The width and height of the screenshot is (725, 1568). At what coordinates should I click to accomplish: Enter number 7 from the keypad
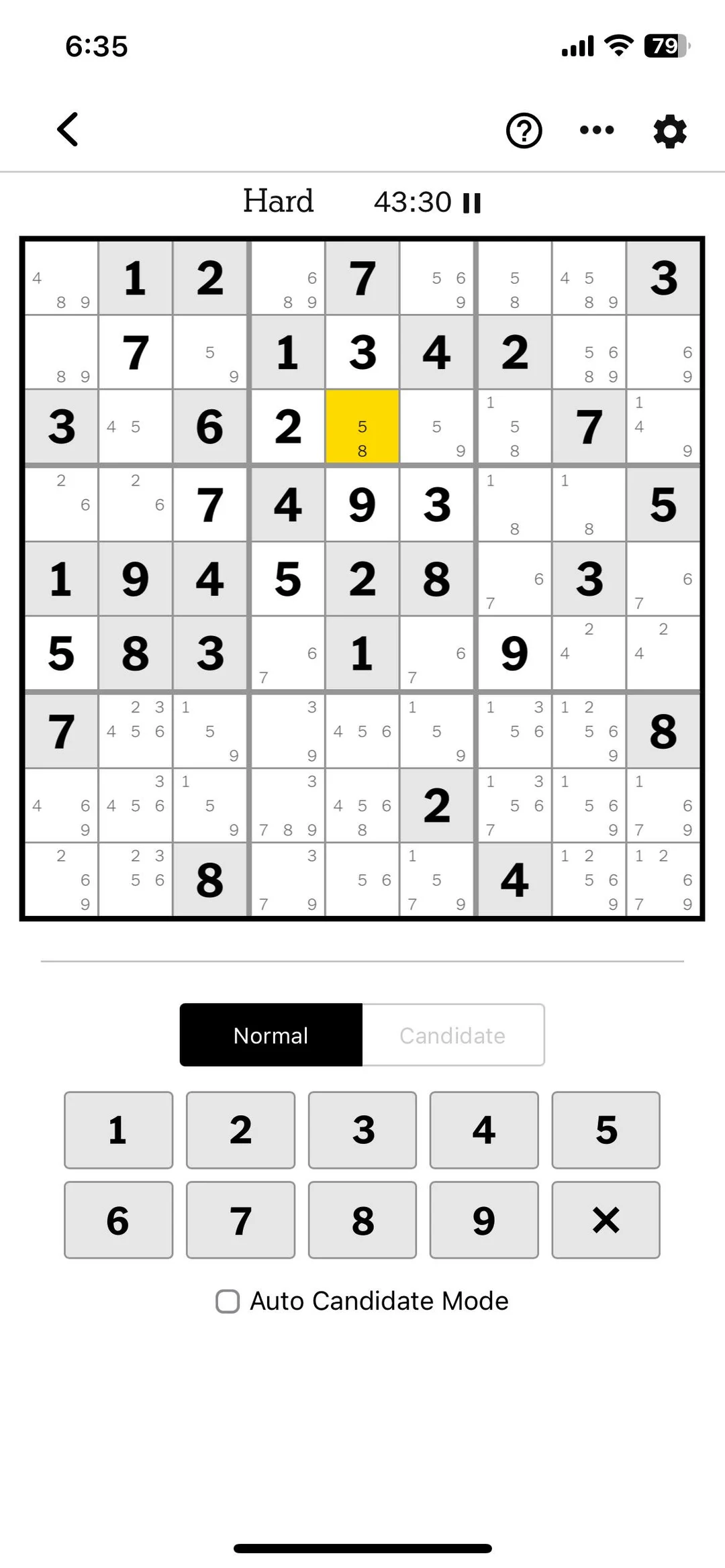(240, 1220)
